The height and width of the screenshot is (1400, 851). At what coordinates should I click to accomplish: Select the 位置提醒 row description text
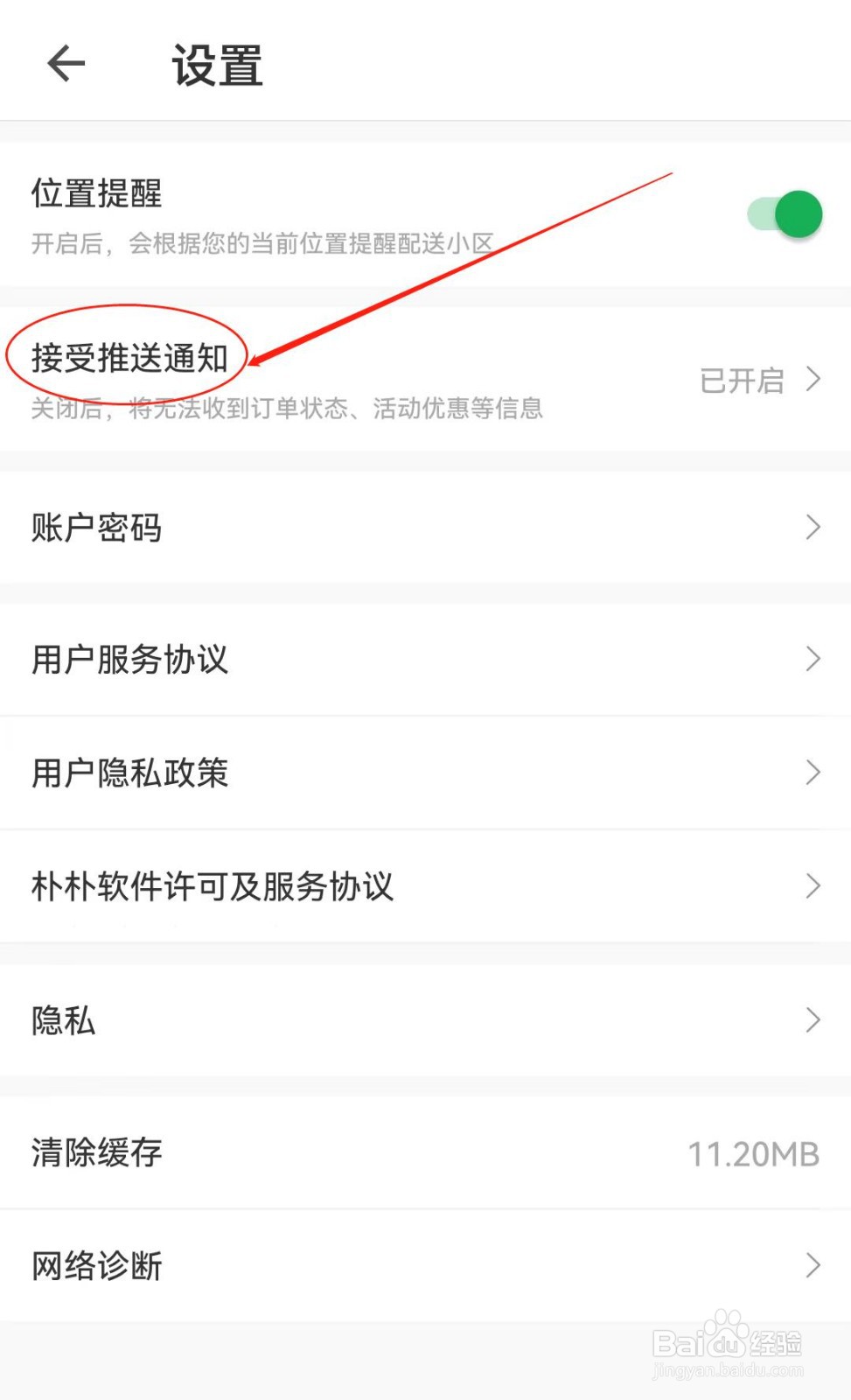[x=261, y=241]
